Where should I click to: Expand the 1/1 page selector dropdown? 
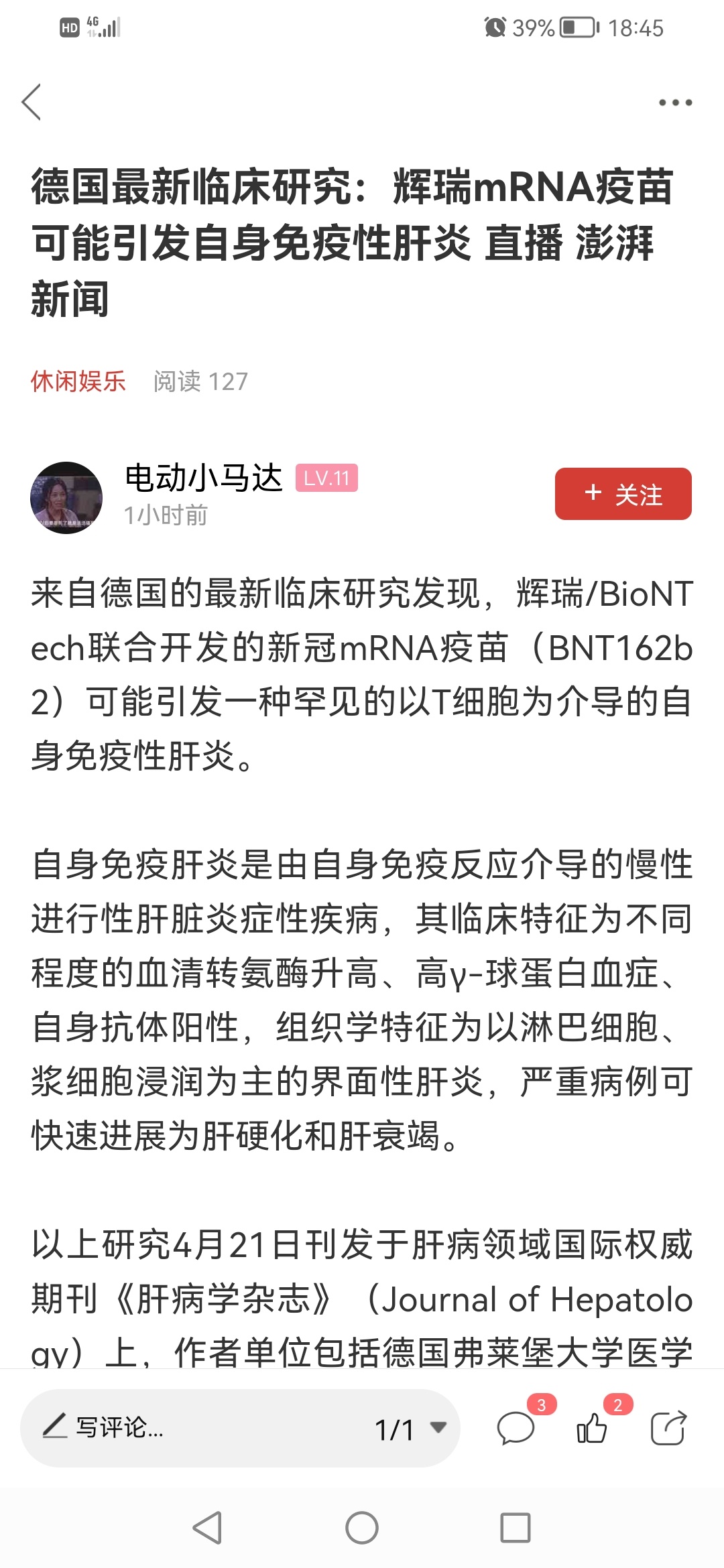click(x=410, y=1429)
